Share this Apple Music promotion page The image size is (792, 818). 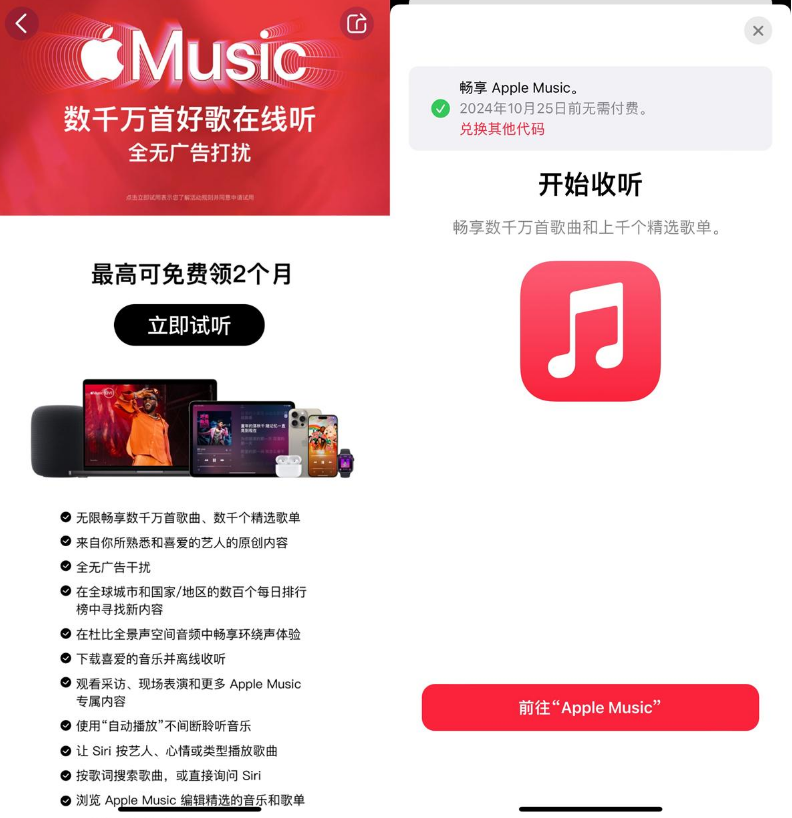356,23
